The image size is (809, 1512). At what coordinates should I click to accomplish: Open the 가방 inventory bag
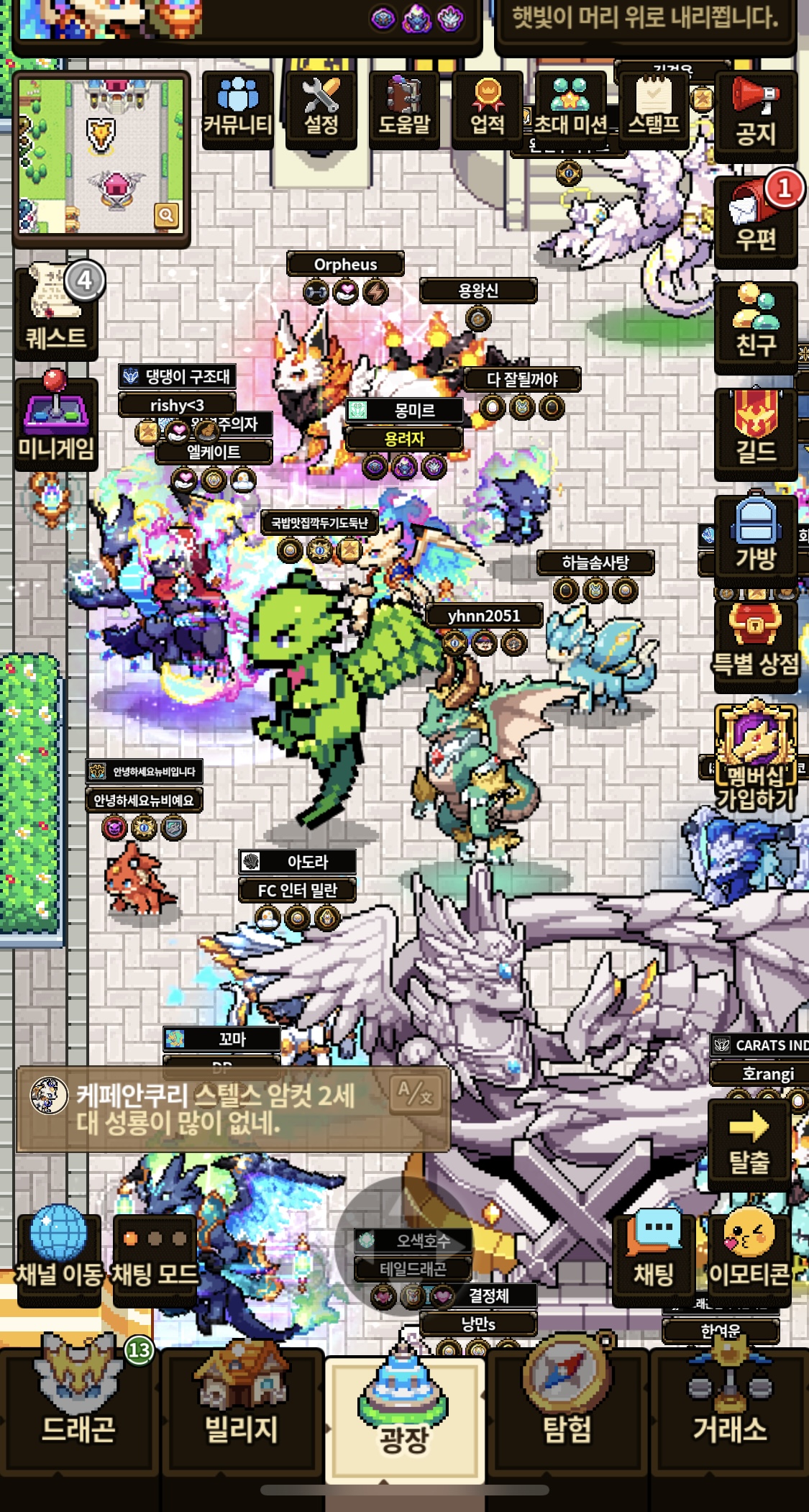(755, 536)
